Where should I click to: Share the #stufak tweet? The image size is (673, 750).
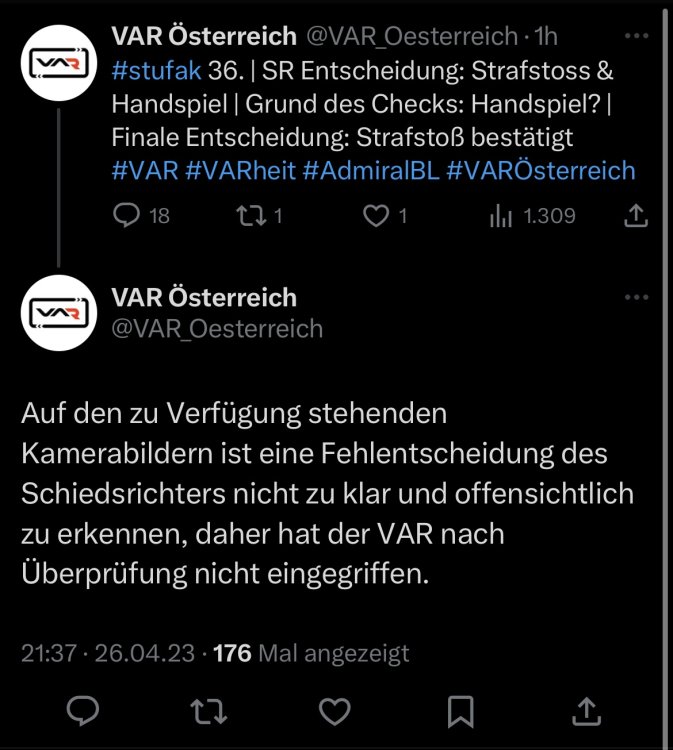(x=636, y=215)
